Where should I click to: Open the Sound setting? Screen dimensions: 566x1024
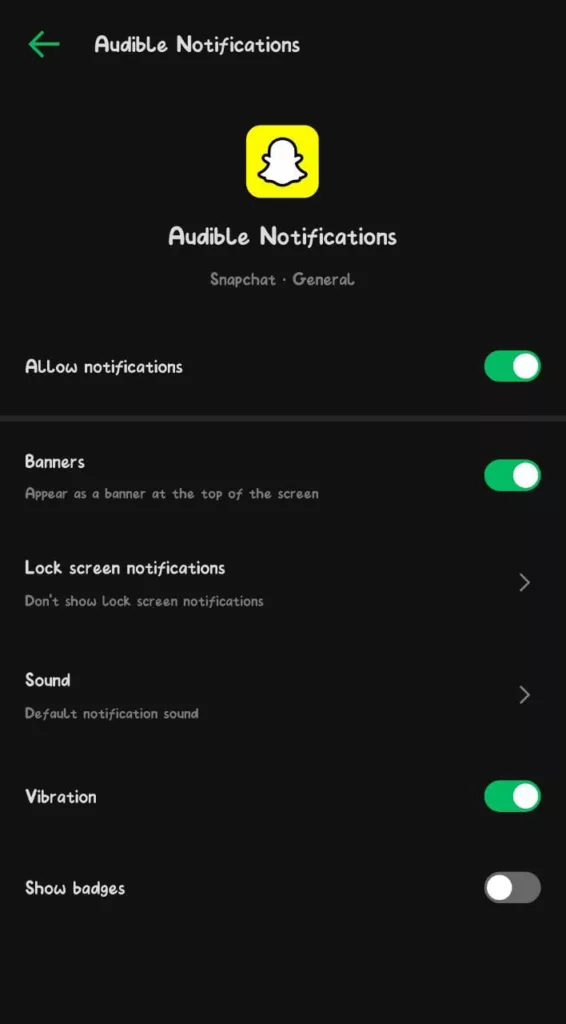coord(283,696)
